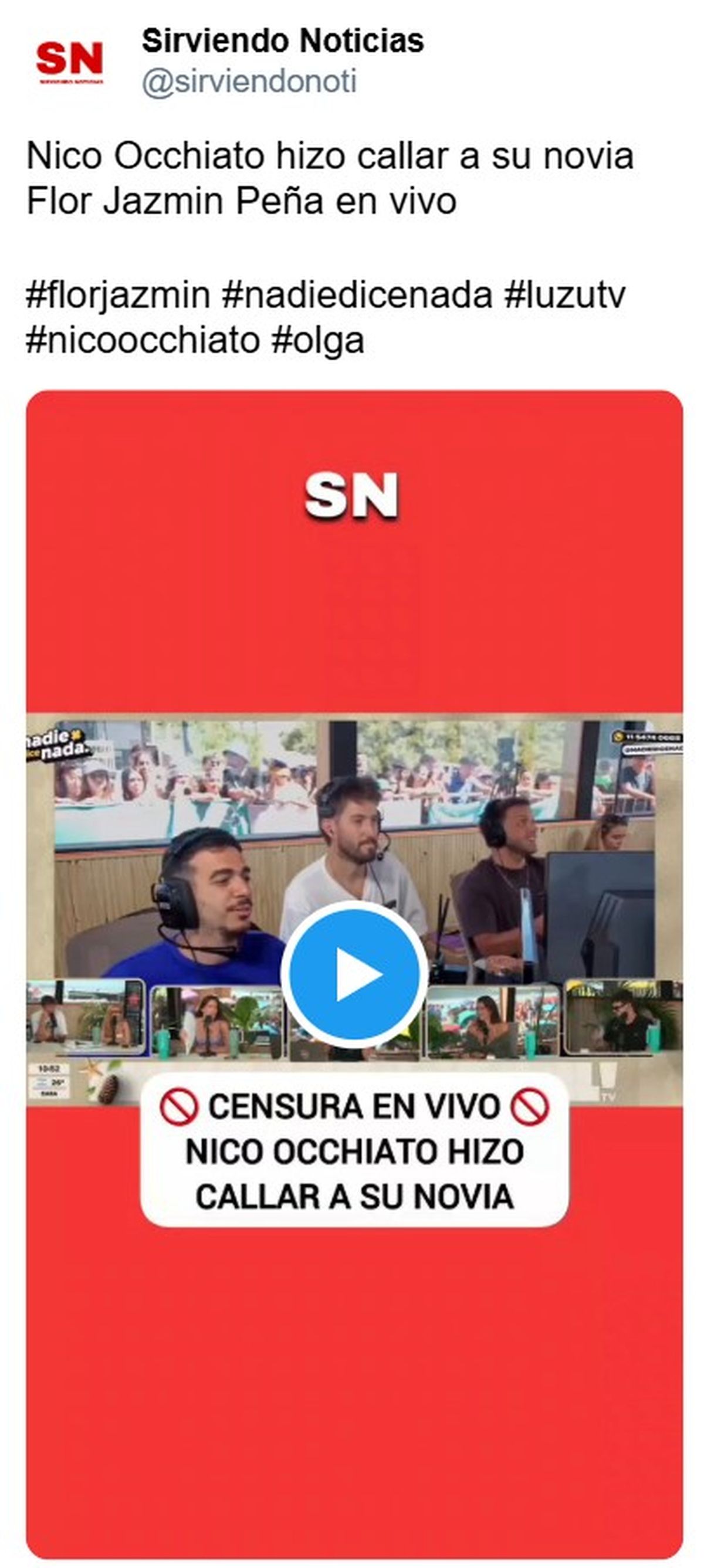Open the #luzutv hashtag
The height and width of the screenshot is (1568, 704).
click(x=566, y=296)
